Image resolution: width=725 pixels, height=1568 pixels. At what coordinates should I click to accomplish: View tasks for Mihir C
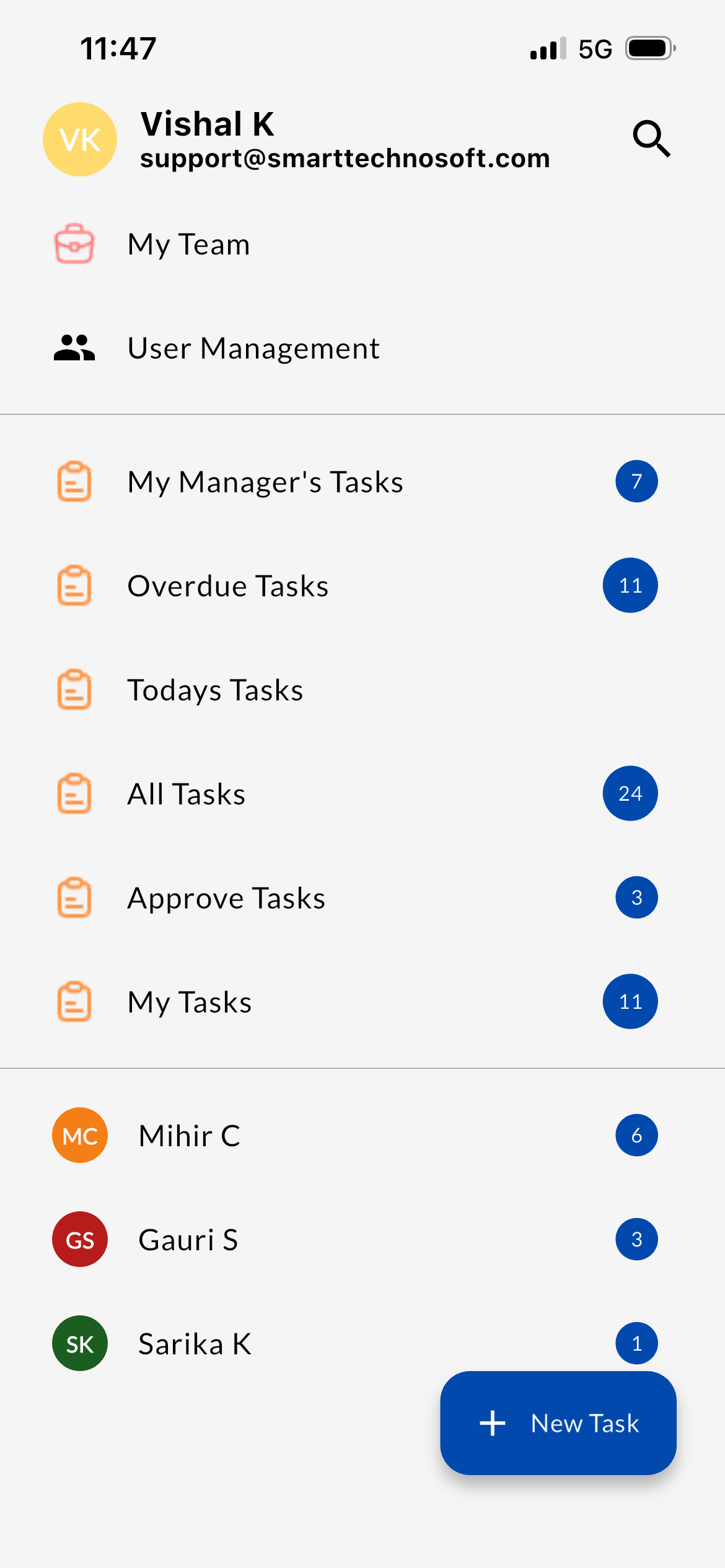click(x=189, y=1136)
